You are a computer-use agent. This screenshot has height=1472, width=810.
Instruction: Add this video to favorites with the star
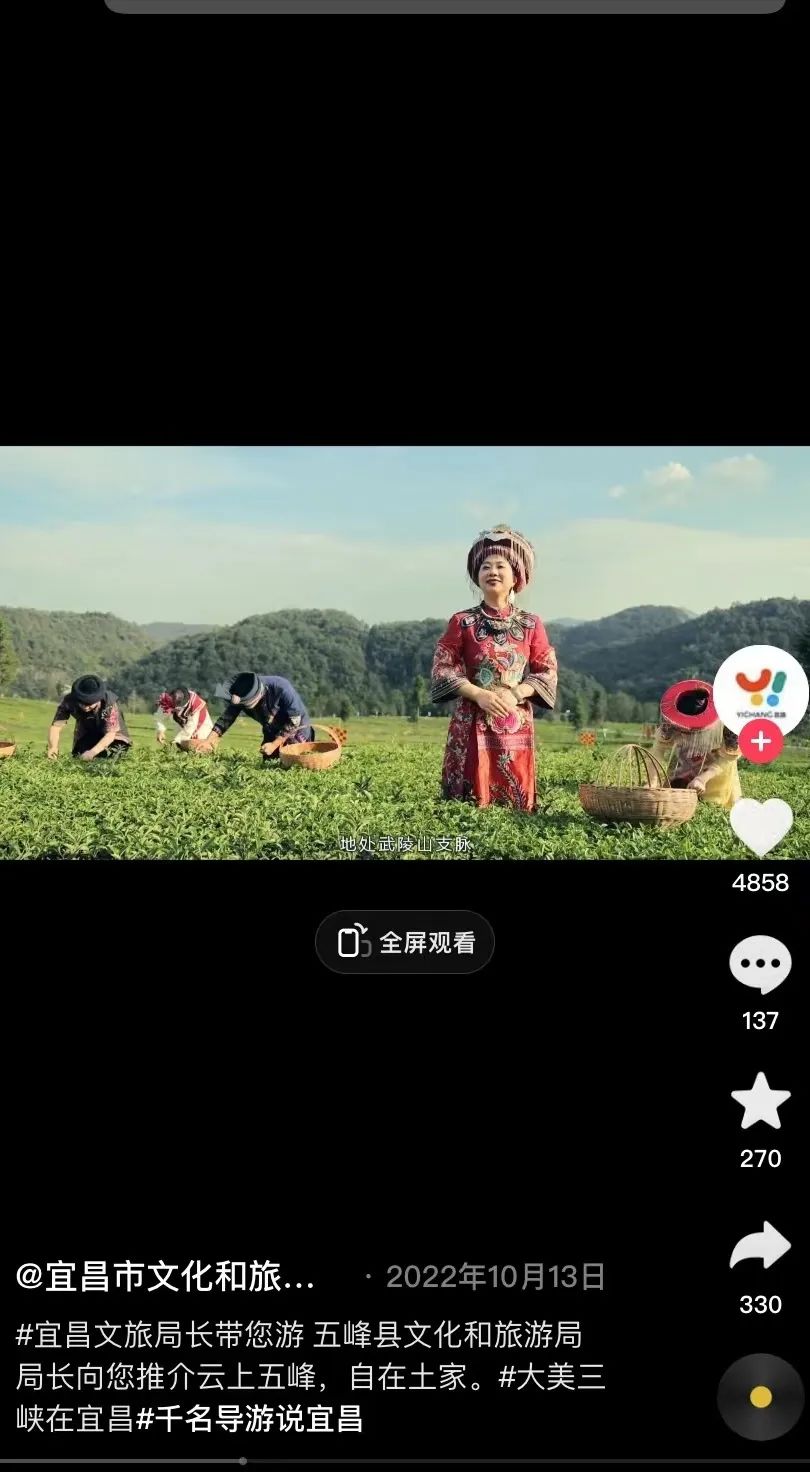(x=760, y=1102)
